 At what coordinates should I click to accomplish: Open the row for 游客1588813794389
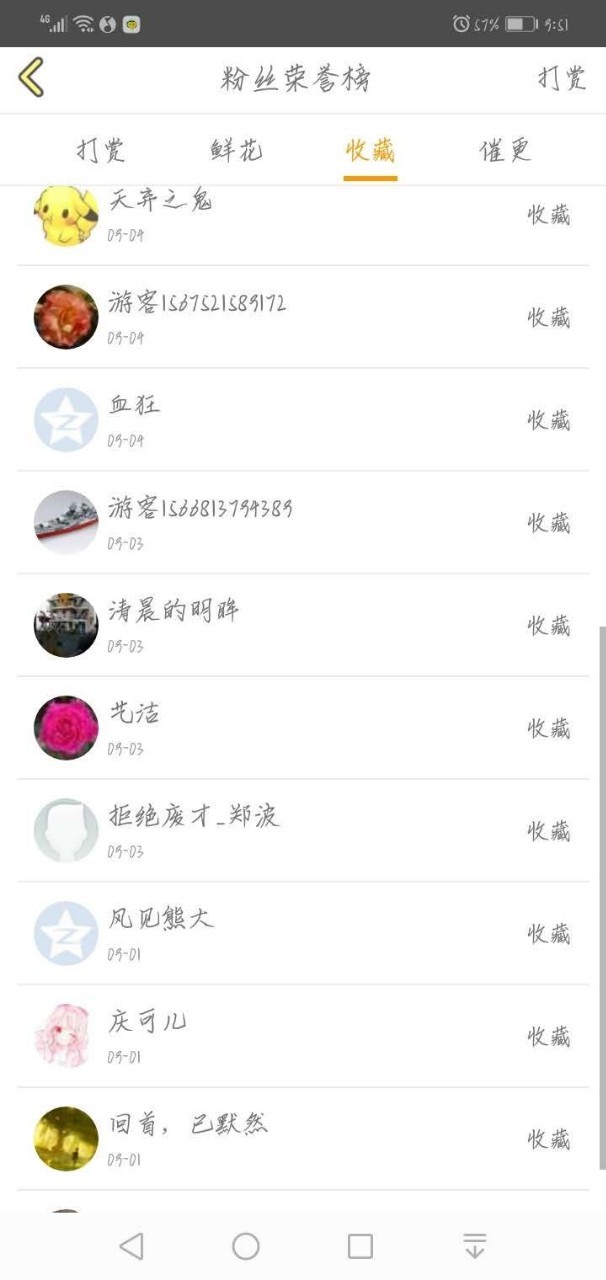[300, 522]
